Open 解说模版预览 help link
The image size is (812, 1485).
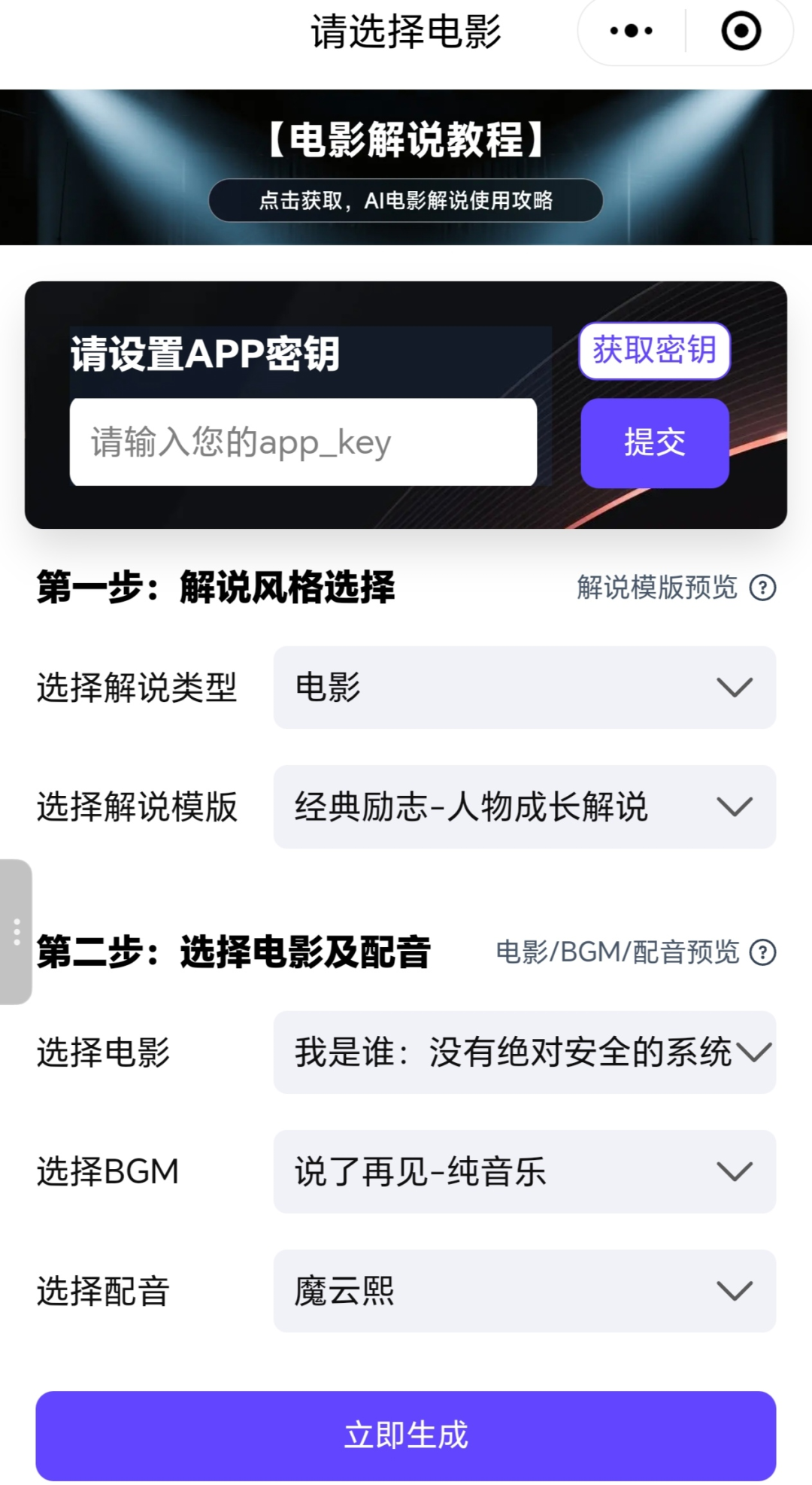[675, 588]
